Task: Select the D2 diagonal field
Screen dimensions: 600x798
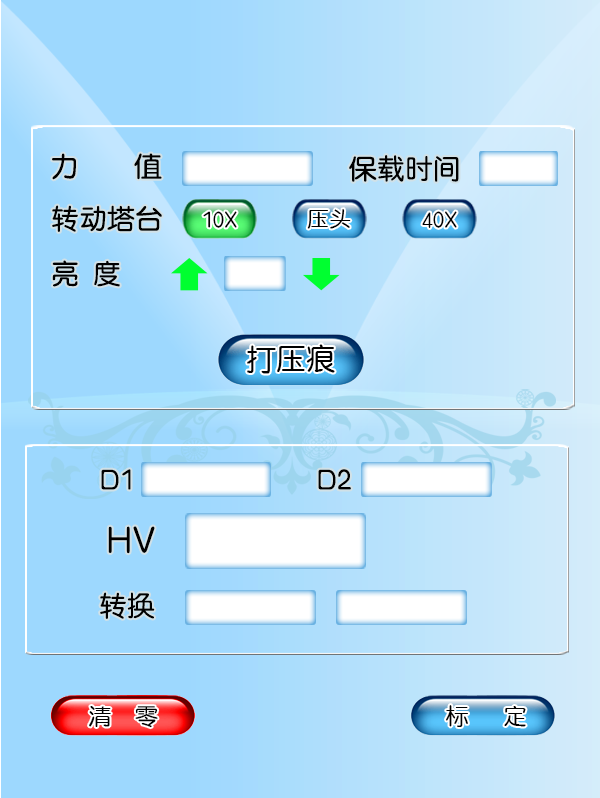Action: pos(426,480)
